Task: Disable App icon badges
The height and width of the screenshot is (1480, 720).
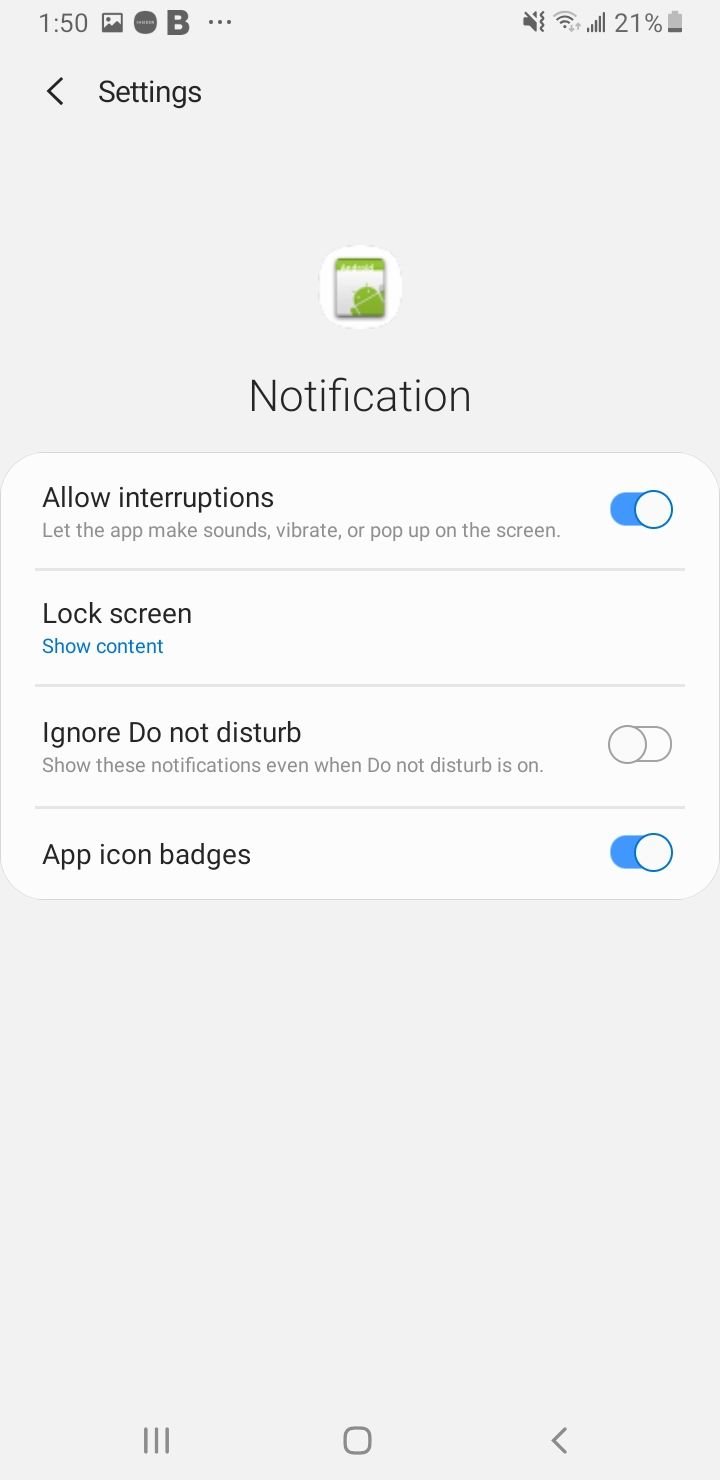Action: (641, 853)
